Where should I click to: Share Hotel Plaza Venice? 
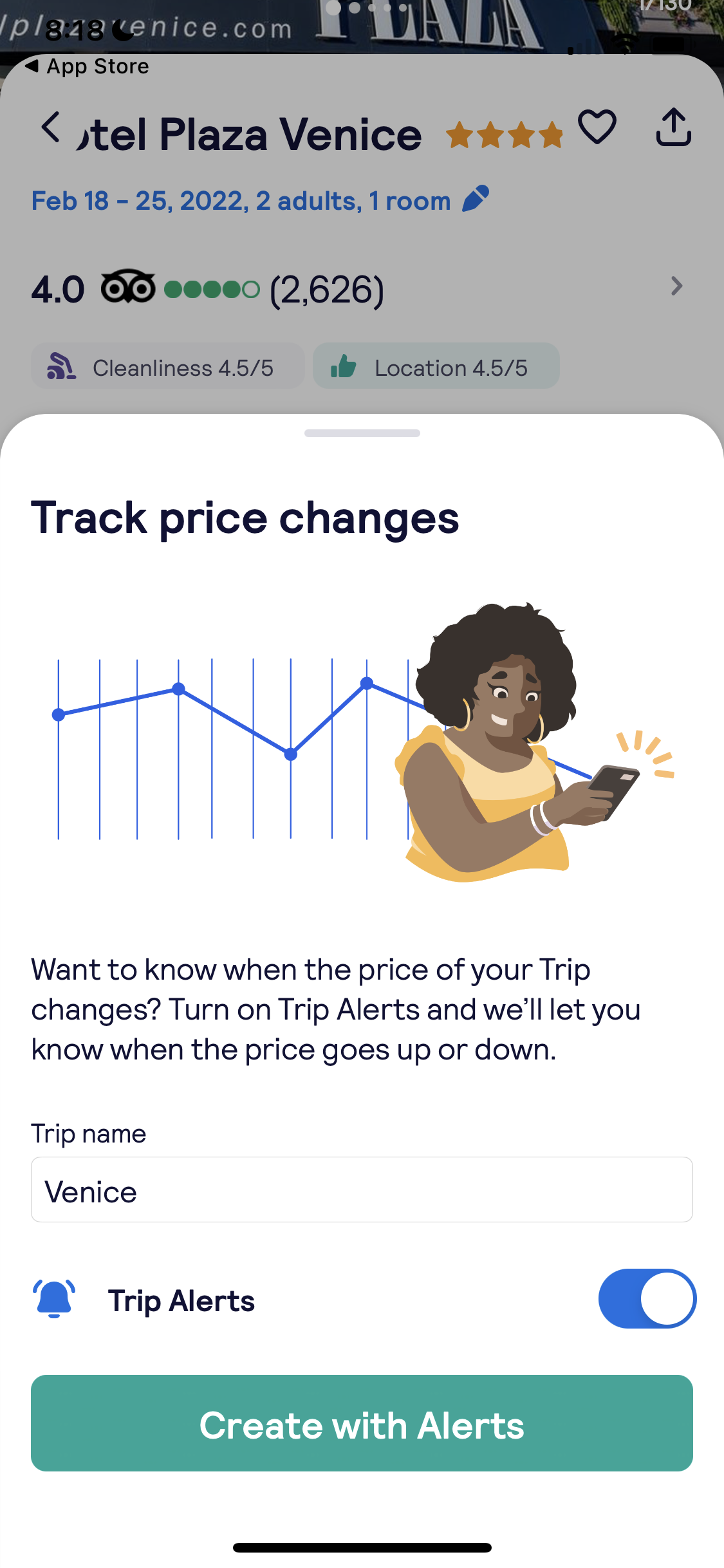coord(673,127)
